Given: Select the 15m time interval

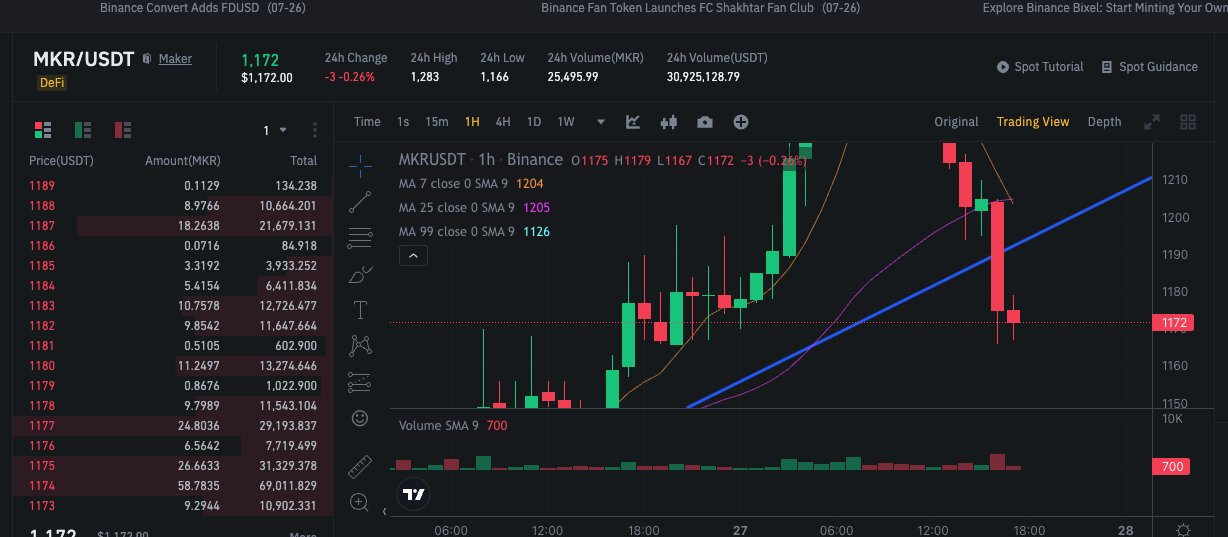Looking at the screenshot, I should (x=436, y=122).
